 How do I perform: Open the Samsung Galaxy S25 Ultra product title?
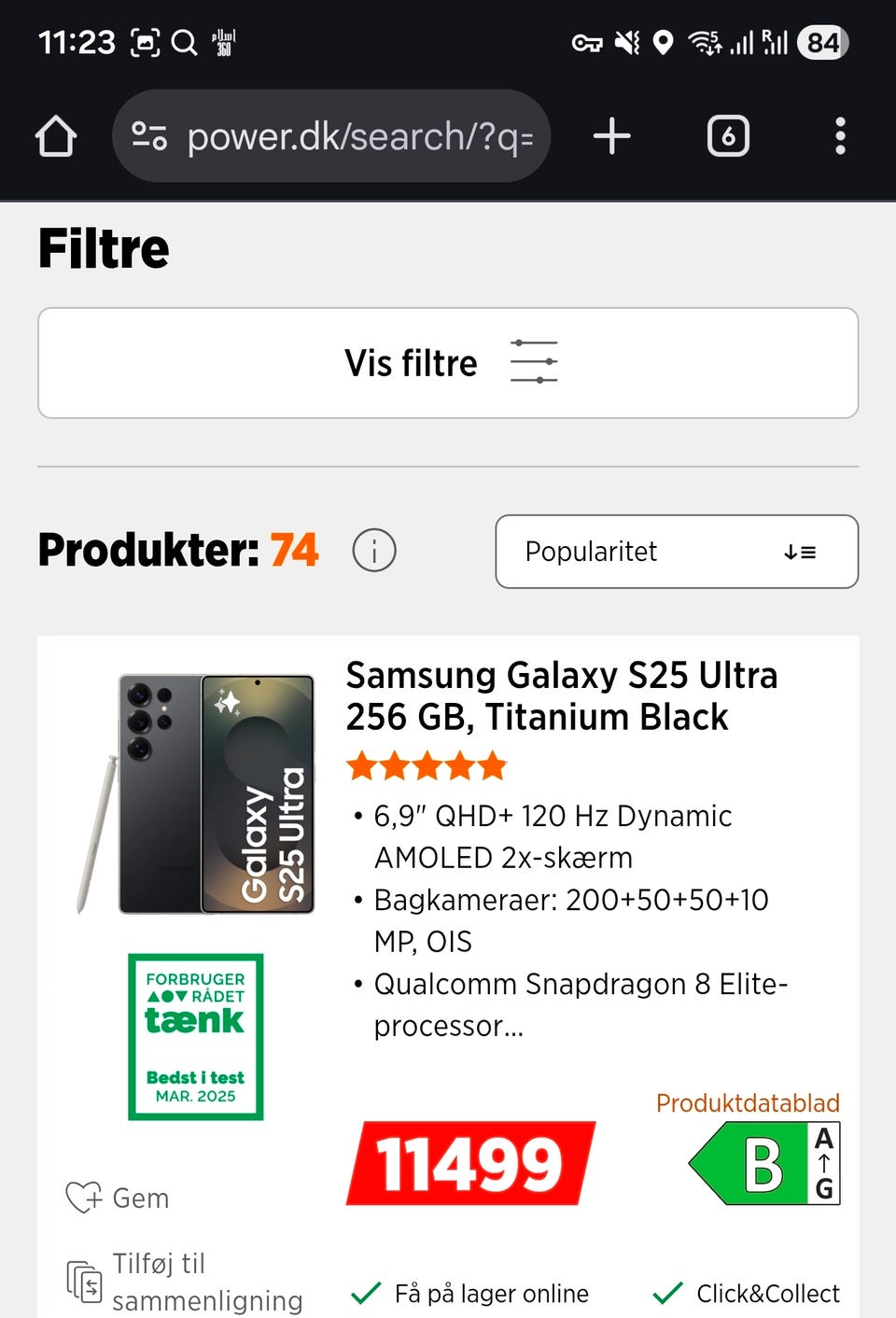(562, 695)
